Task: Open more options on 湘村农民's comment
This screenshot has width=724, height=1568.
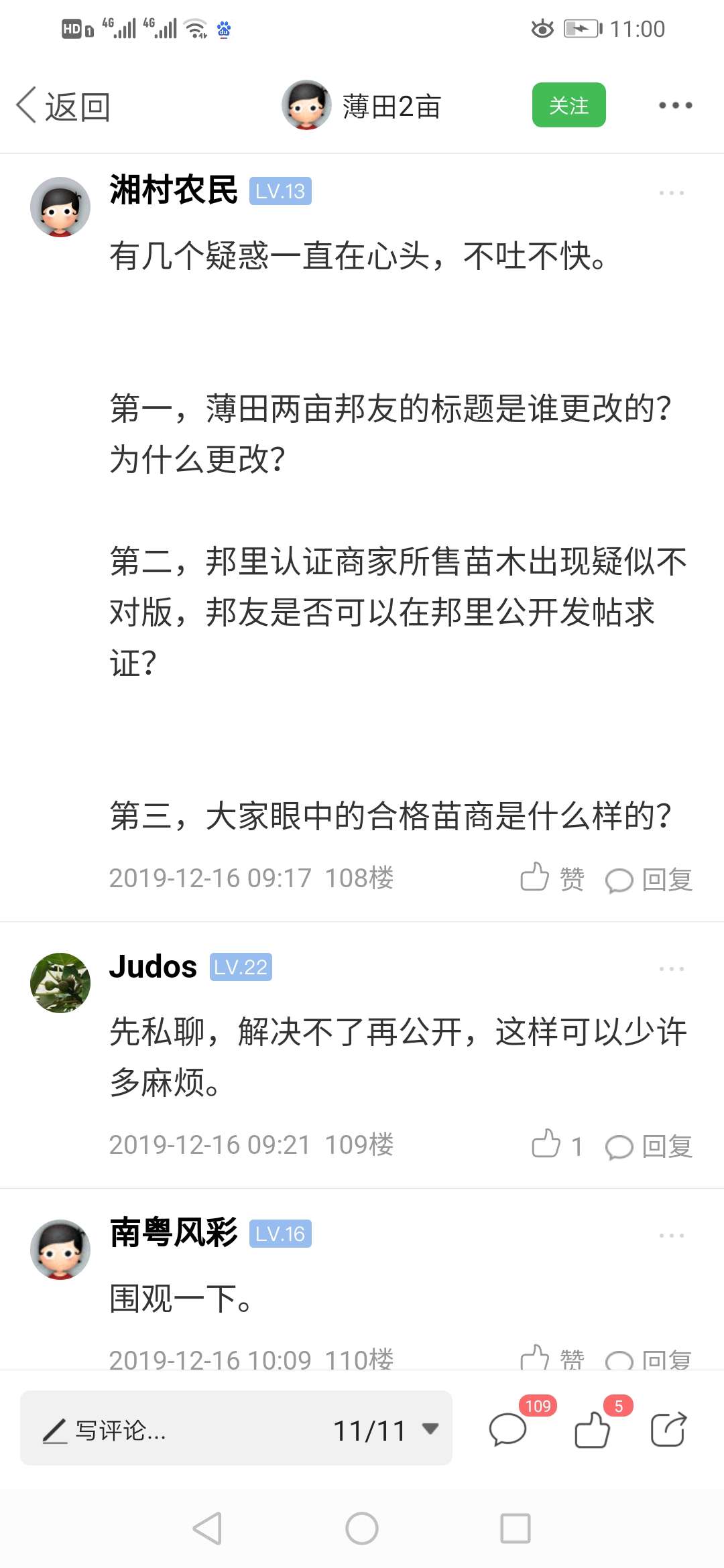Action: 671,193
